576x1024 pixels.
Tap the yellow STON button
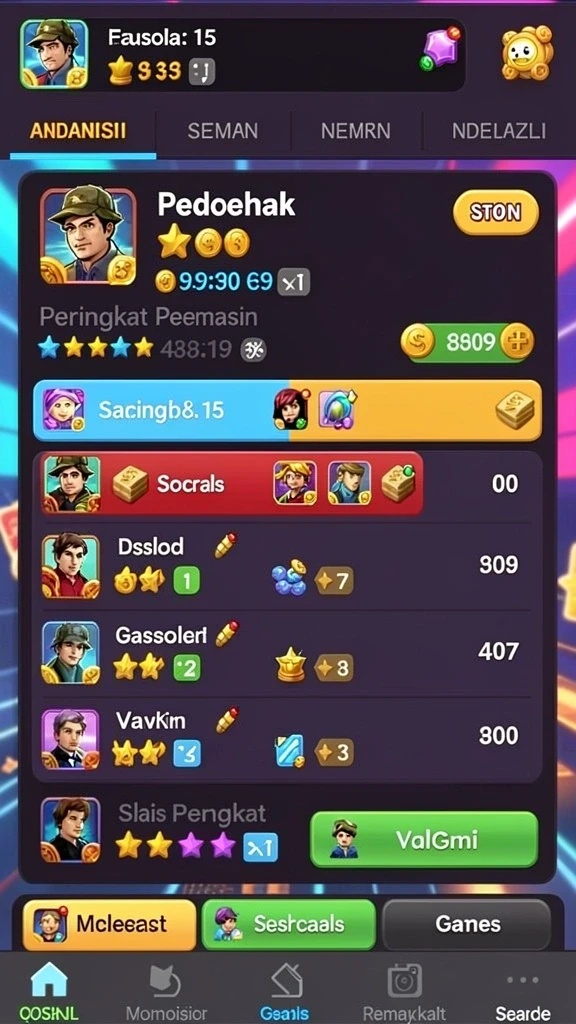[x=496, y=212]
